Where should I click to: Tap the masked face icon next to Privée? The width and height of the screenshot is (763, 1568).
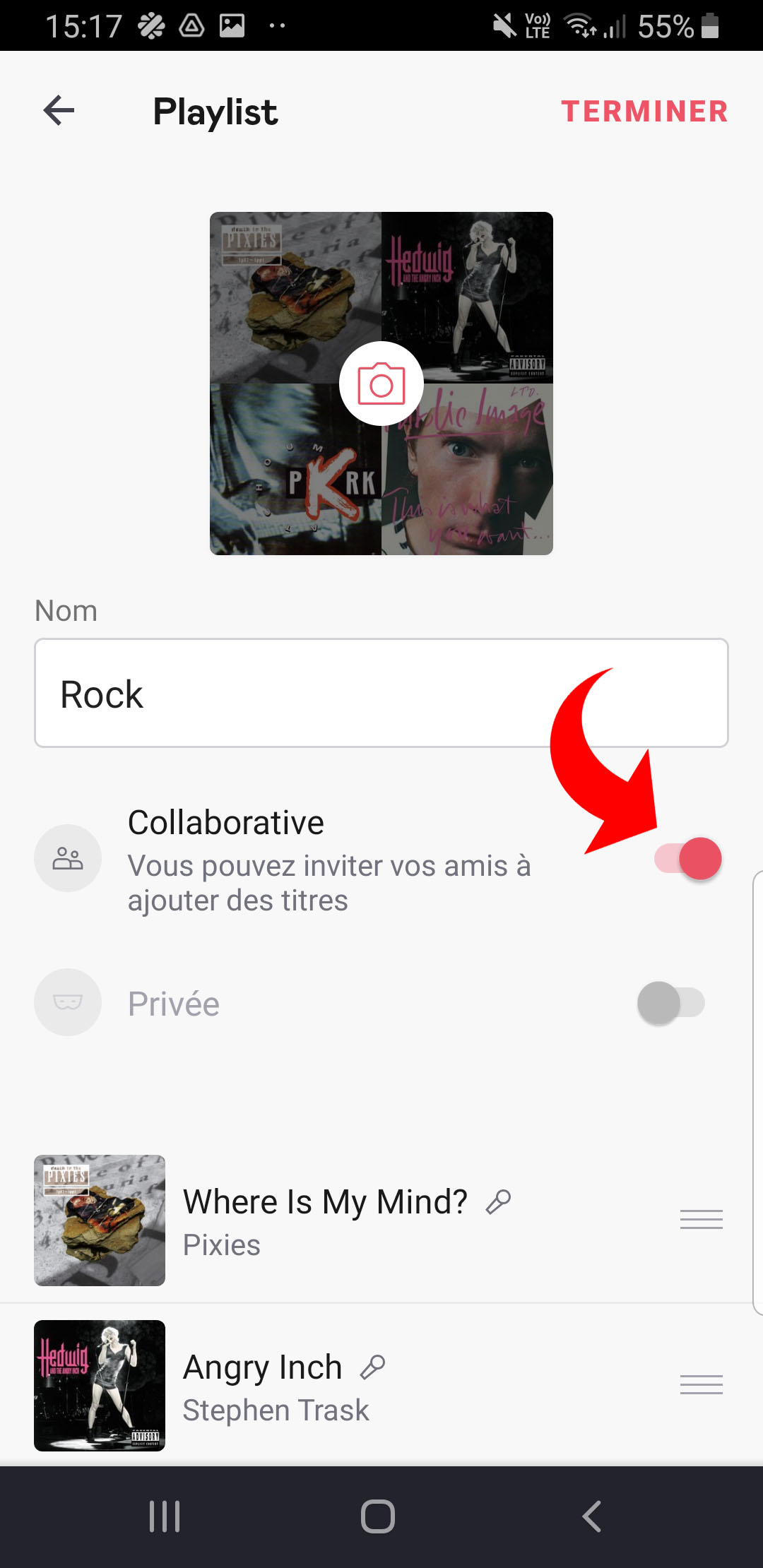(x=67, y=1002)
